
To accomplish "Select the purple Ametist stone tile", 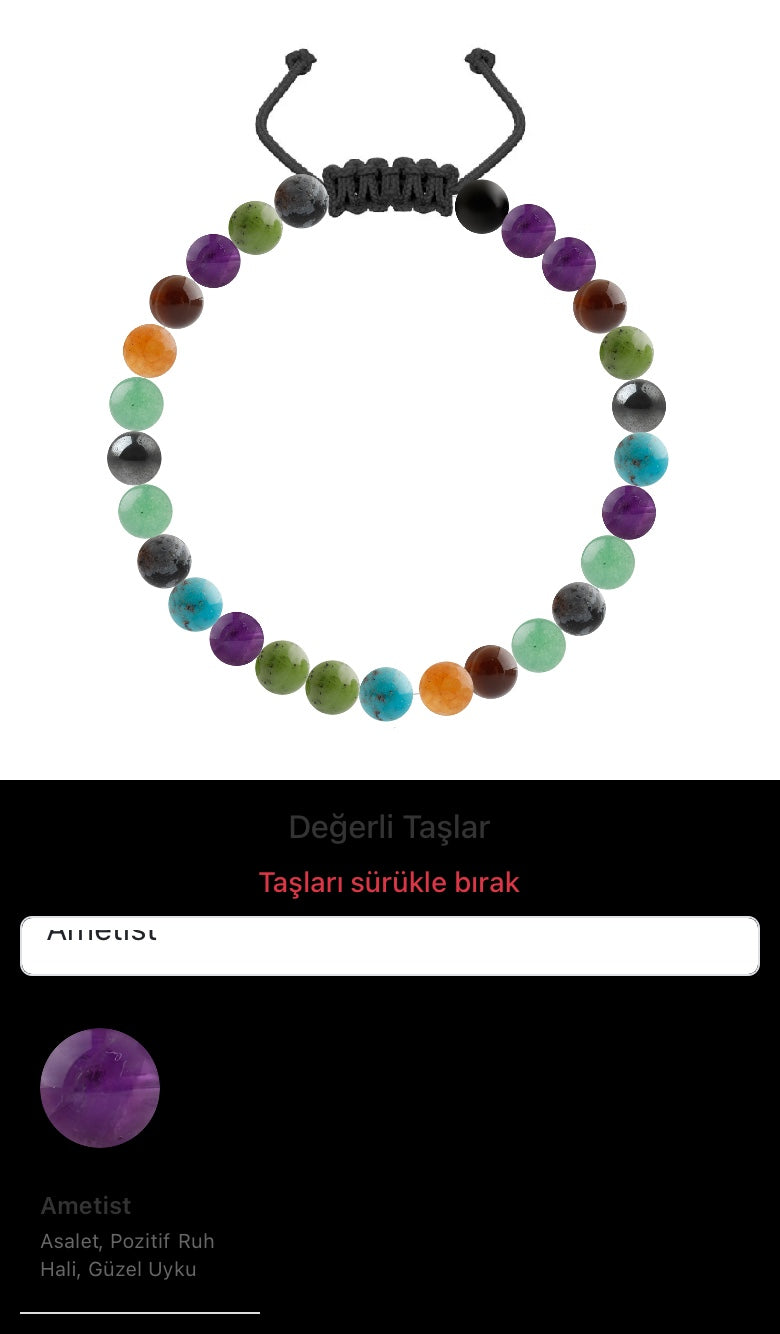I will click(x=100, y=1087).
